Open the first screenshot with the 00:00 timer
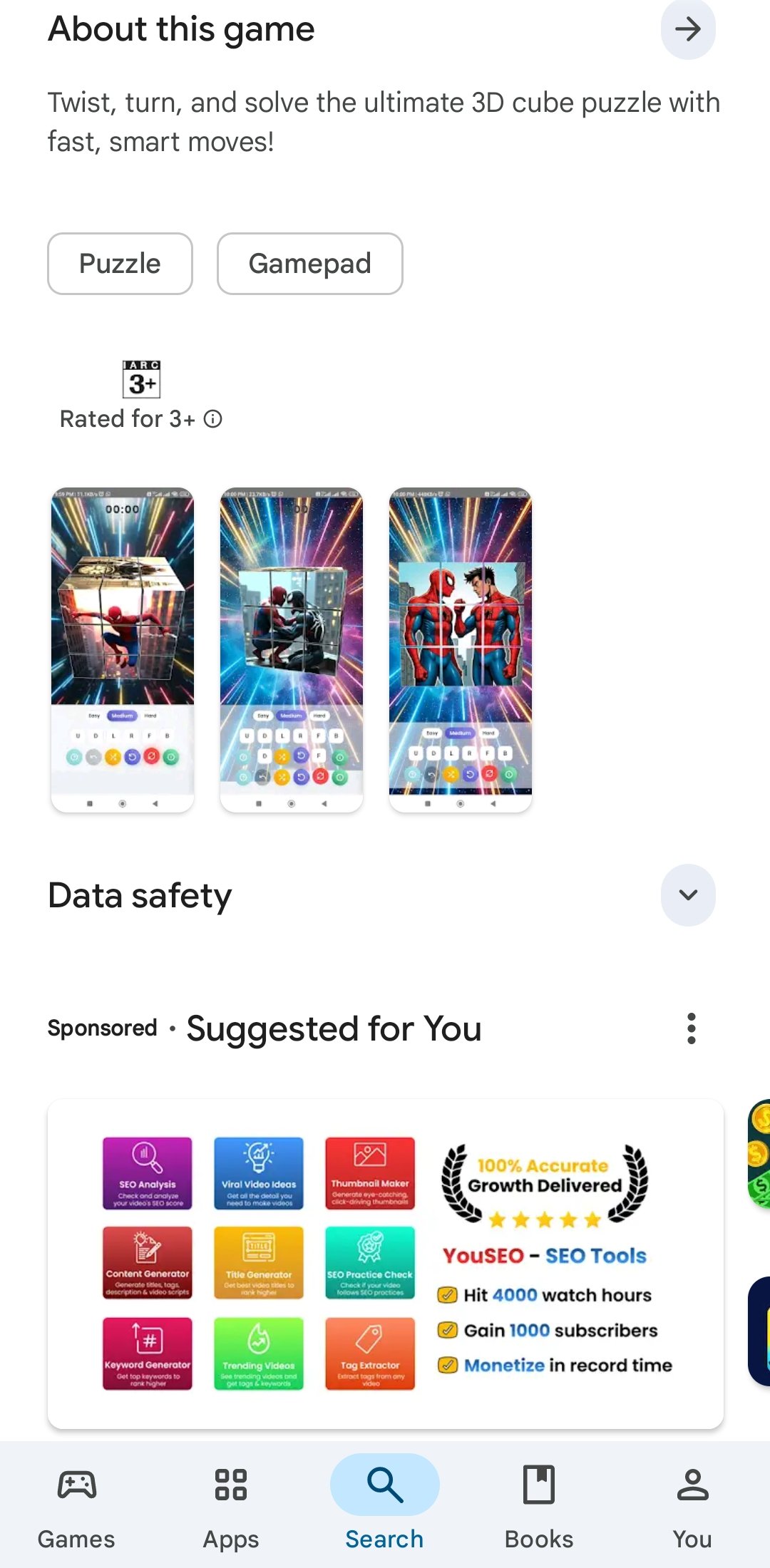Screen dimensions: 770x1568 123,649
